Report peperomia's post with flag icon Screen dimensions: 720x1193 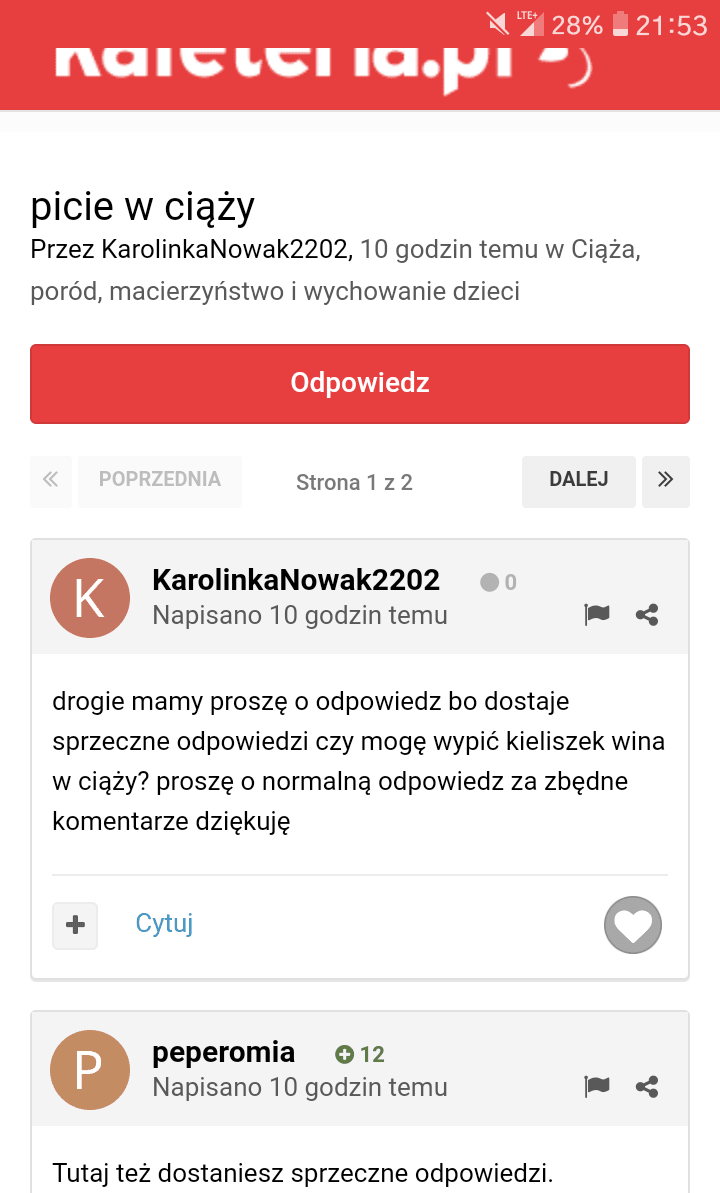pos(597,1086)
